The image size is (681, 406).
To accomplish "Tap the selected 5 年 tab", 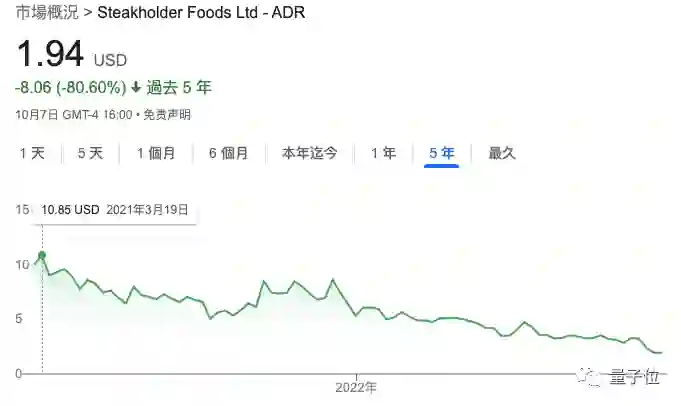I will pyautogui.click(x=441, y=154).
